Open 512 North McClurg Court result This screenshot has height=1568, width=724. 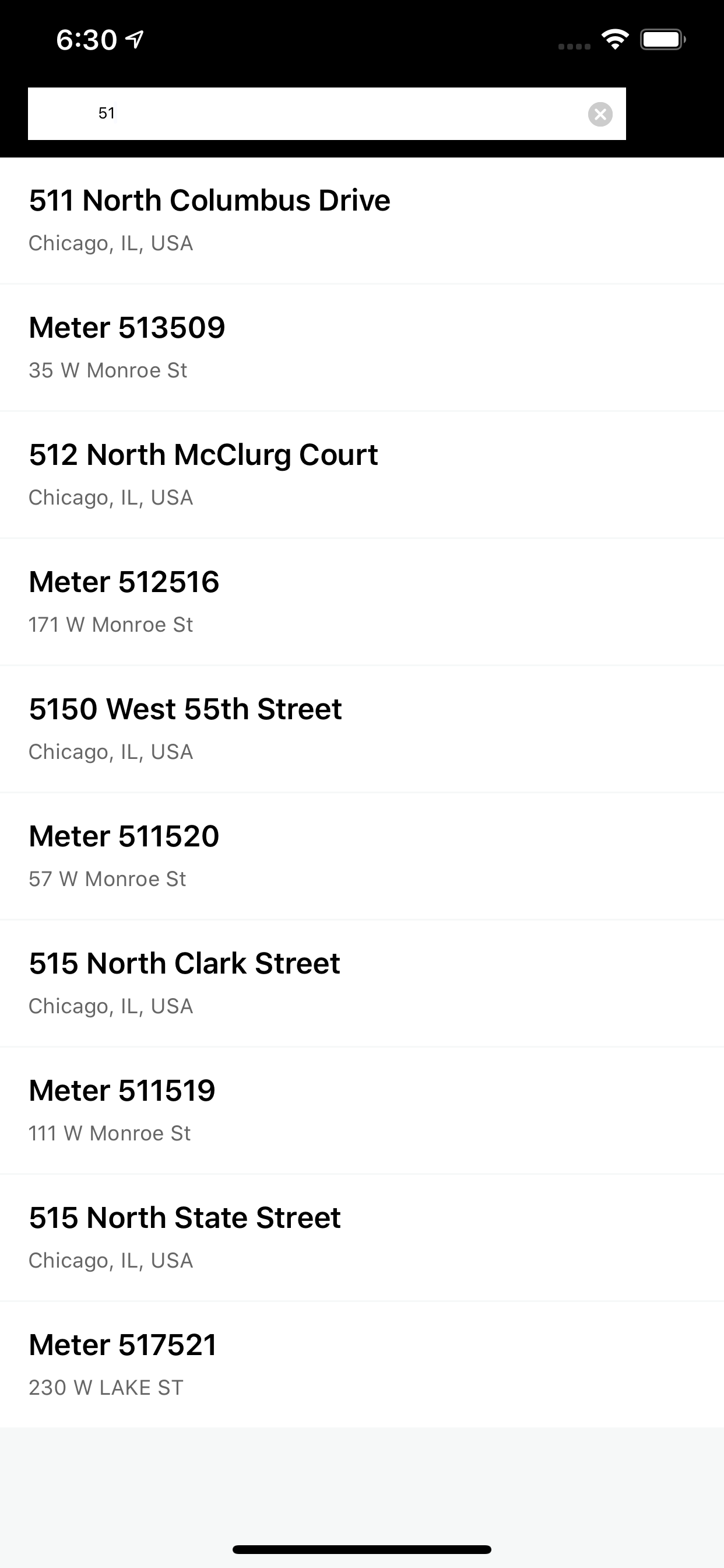(x=362, y=474)
